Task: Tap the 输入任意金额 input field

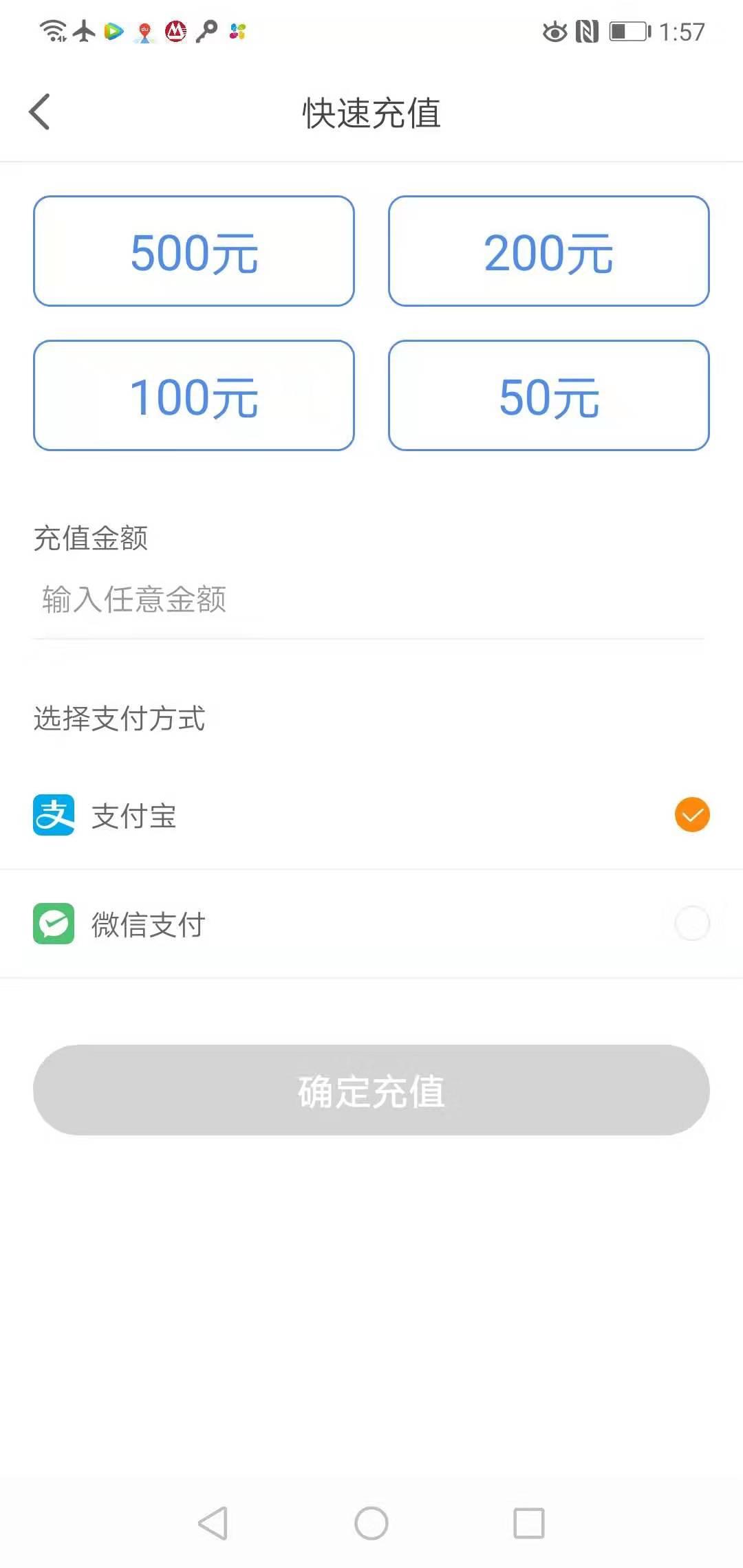Action: pos(275,600)
